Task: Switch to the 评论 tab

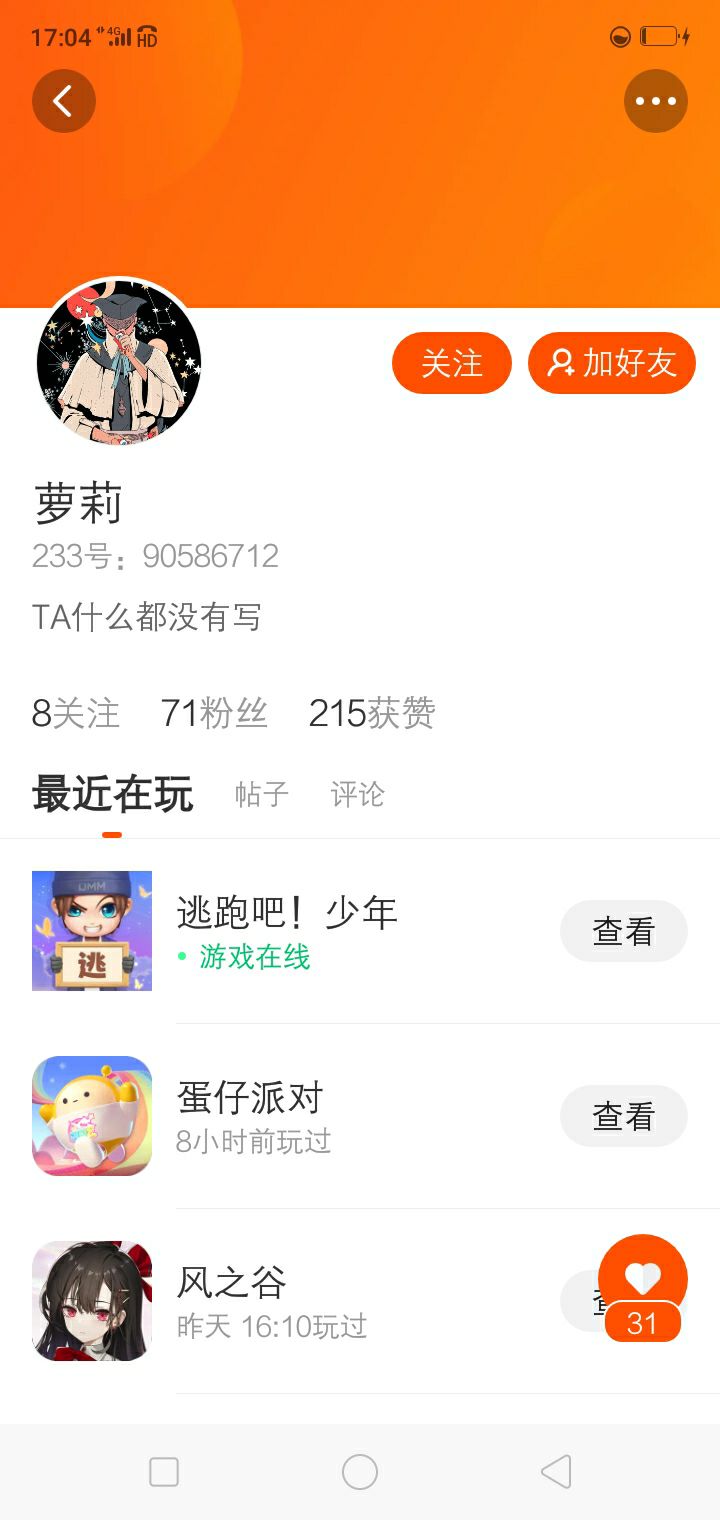Action: click(x=358, y=795)
